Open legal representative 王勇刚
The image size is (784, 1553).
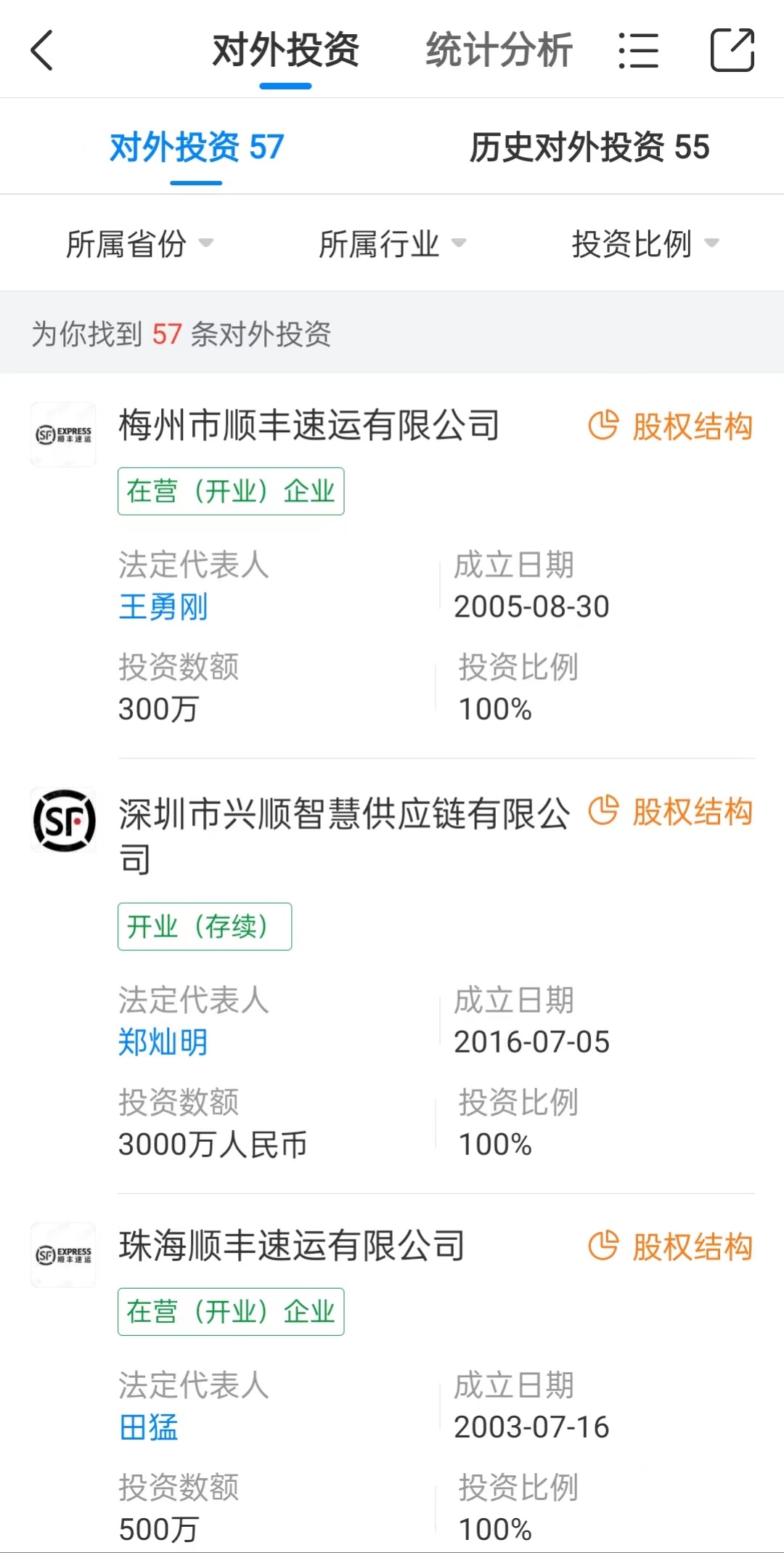[163, 607]
